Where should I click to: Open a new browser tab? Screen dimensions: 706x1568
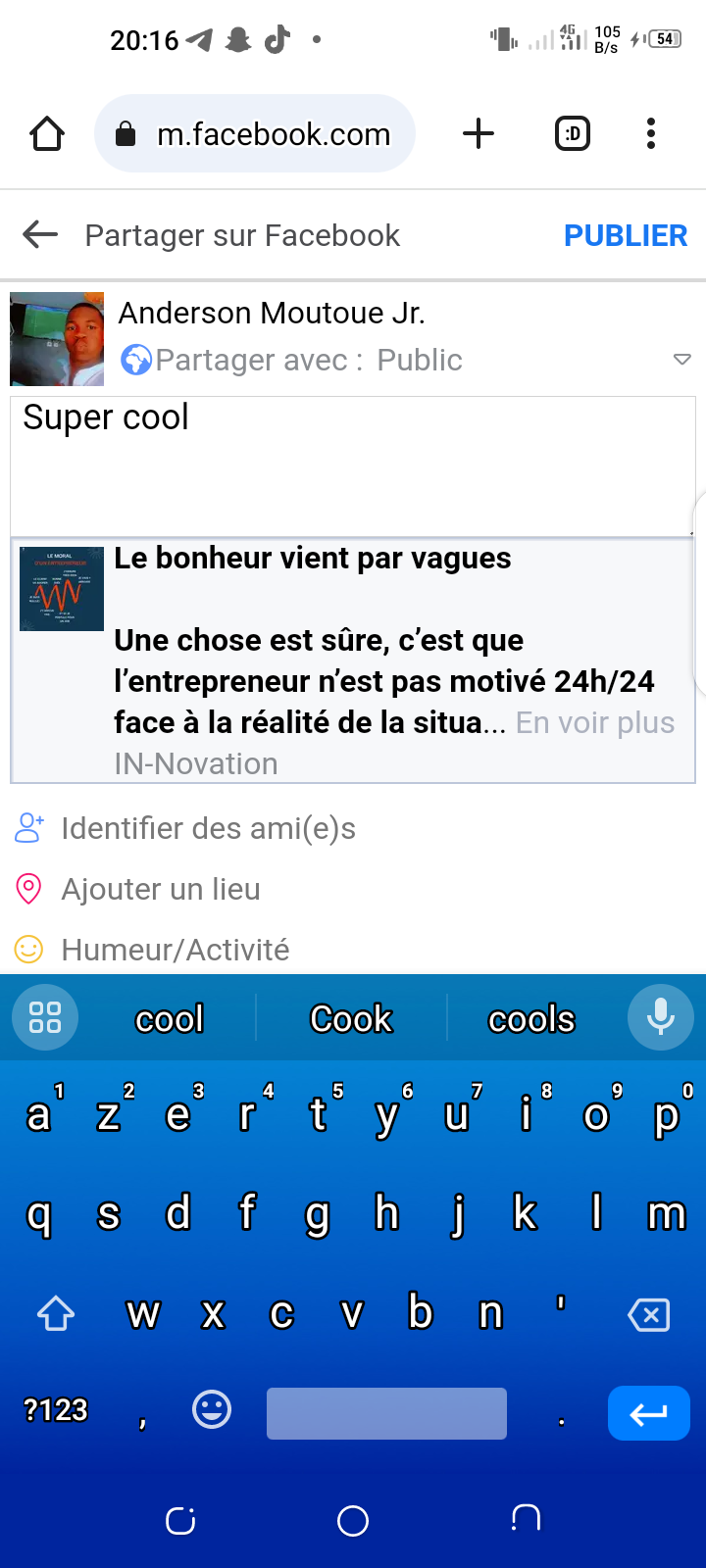point(479,133)
